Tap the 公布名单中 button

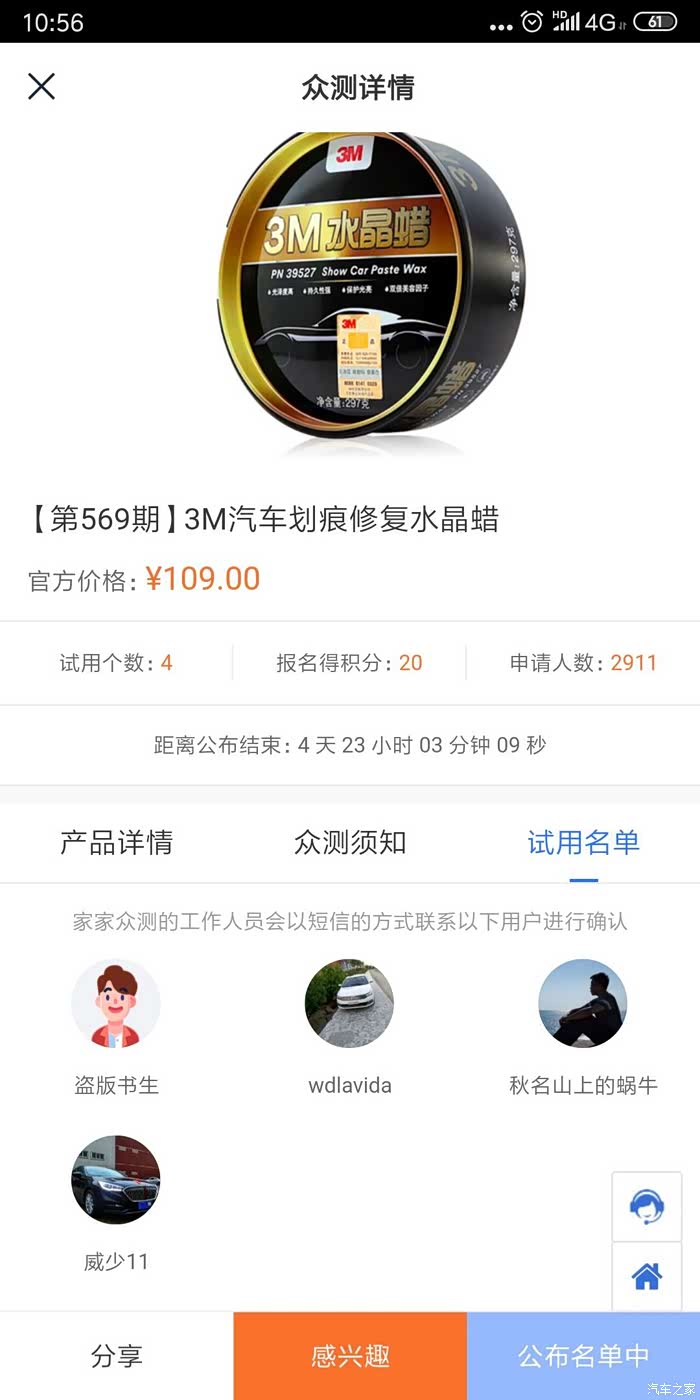(583, 1356)
